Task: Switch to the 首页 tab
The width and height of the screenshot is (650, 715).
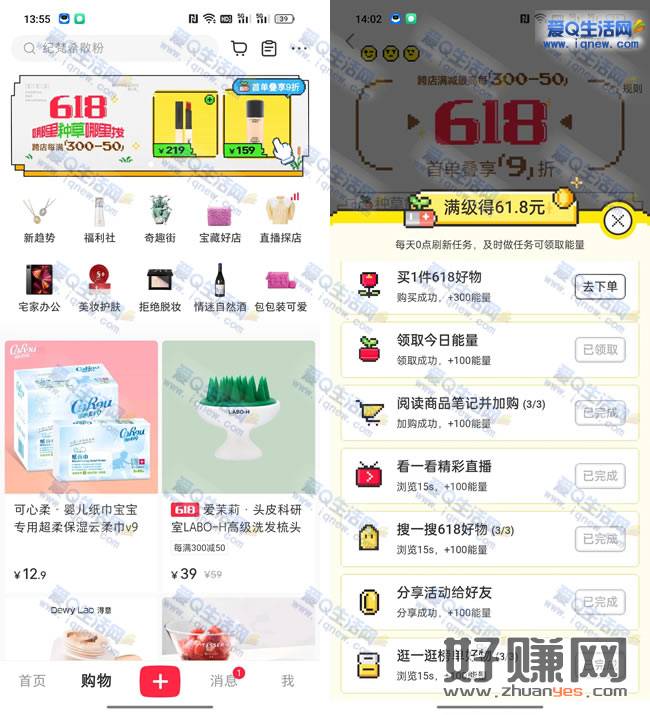Action: click(x=33, y=681)
